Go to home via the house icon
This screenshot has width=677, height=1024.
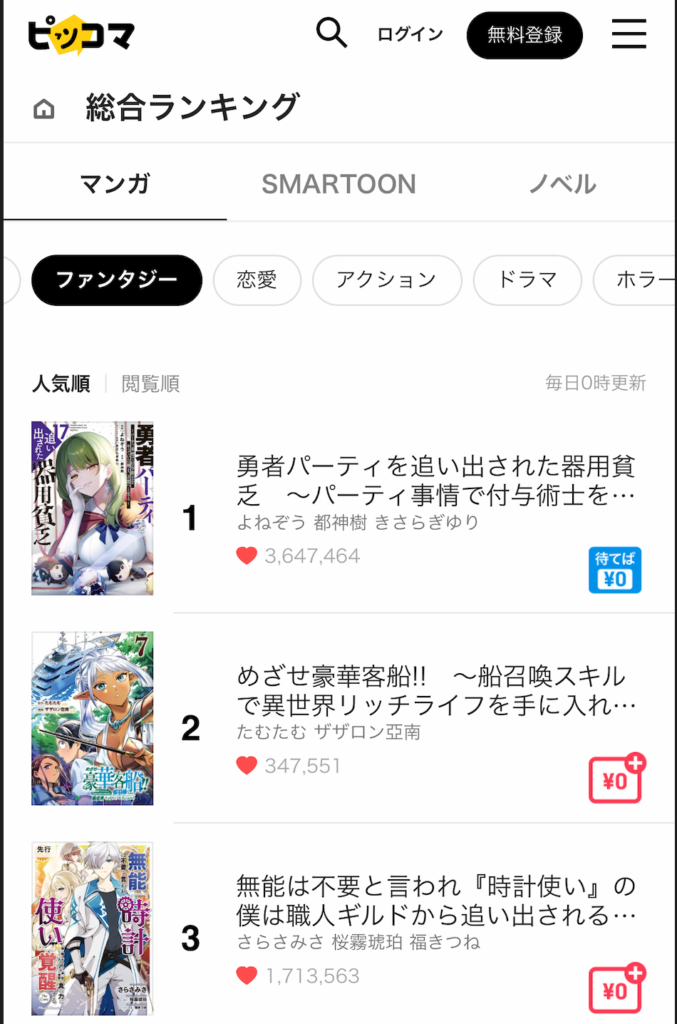coord(44,109)
